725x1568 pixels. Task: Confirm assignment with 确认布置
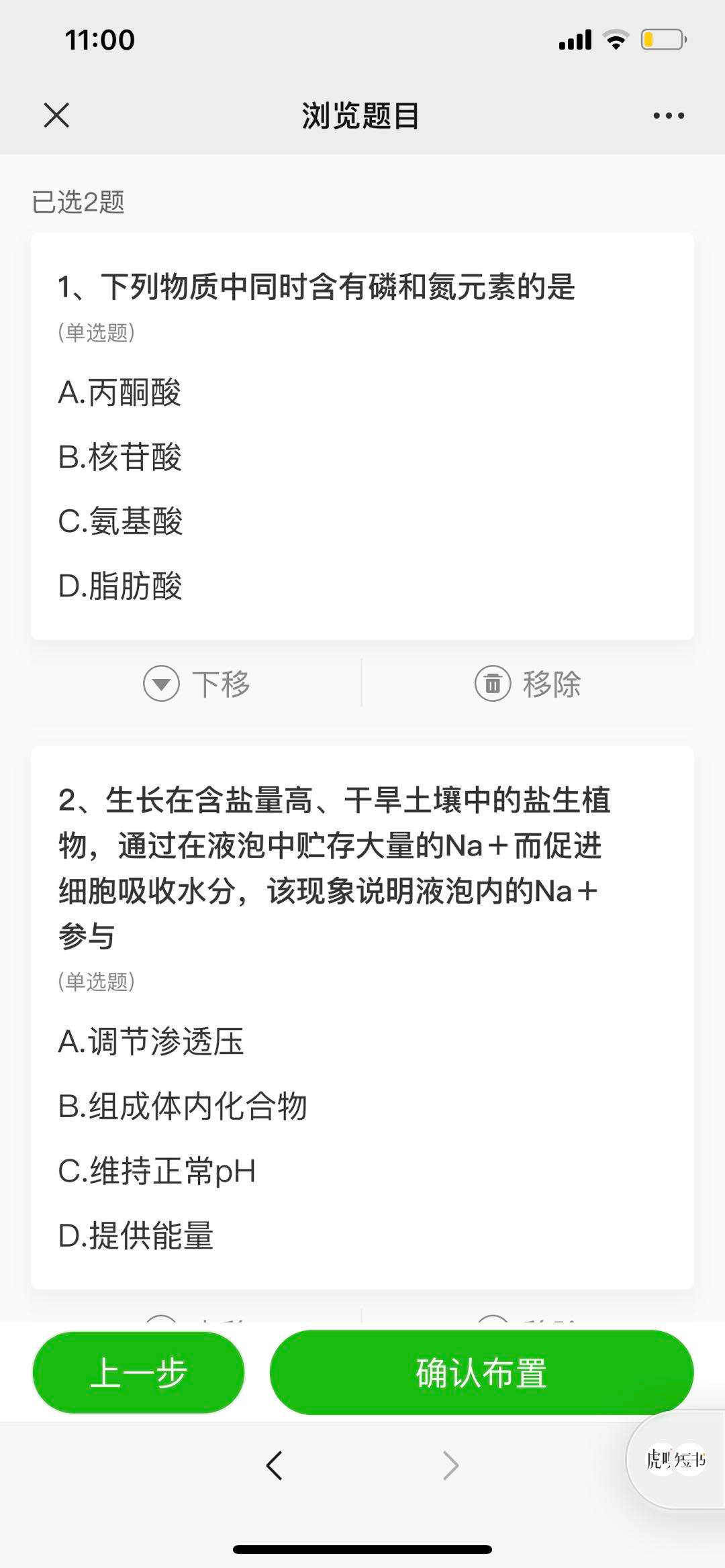[x=481, y=1373]
